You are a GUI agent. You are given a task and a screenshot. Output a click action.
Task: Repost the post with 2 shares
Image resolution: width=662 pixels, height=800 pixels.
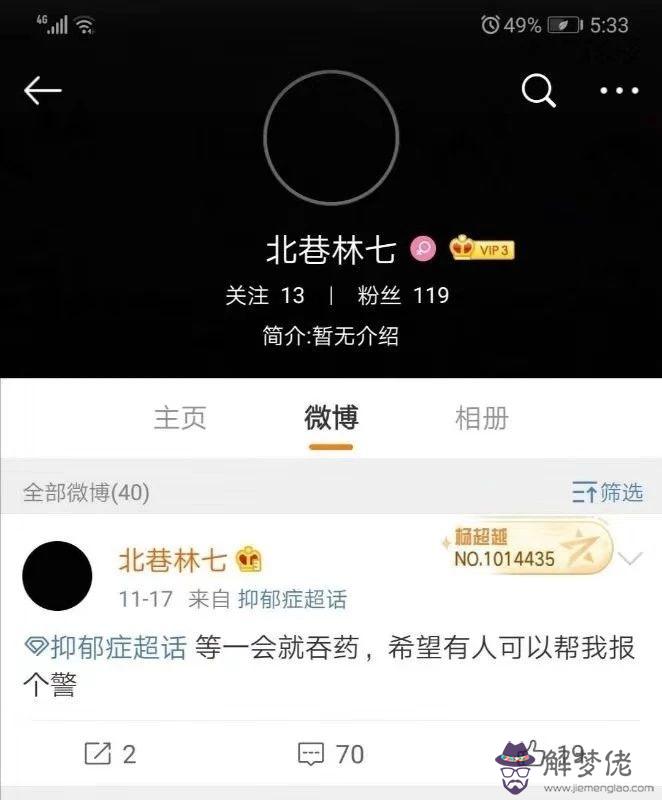110,753
